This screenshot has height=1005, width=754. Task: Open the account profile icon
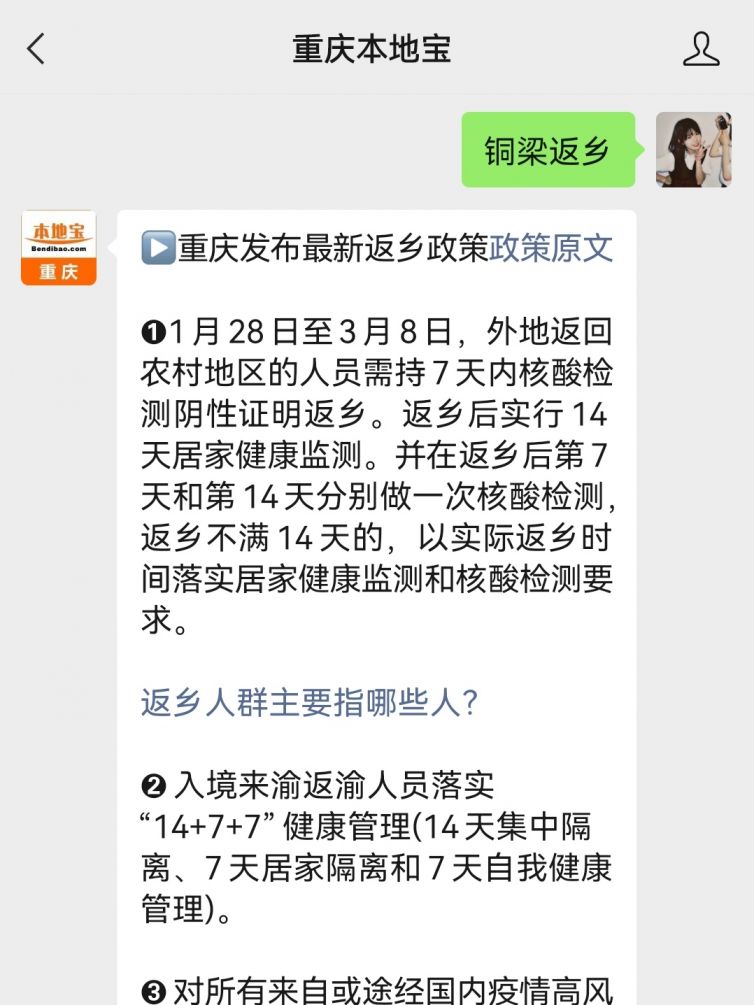[x=701, y=48]
